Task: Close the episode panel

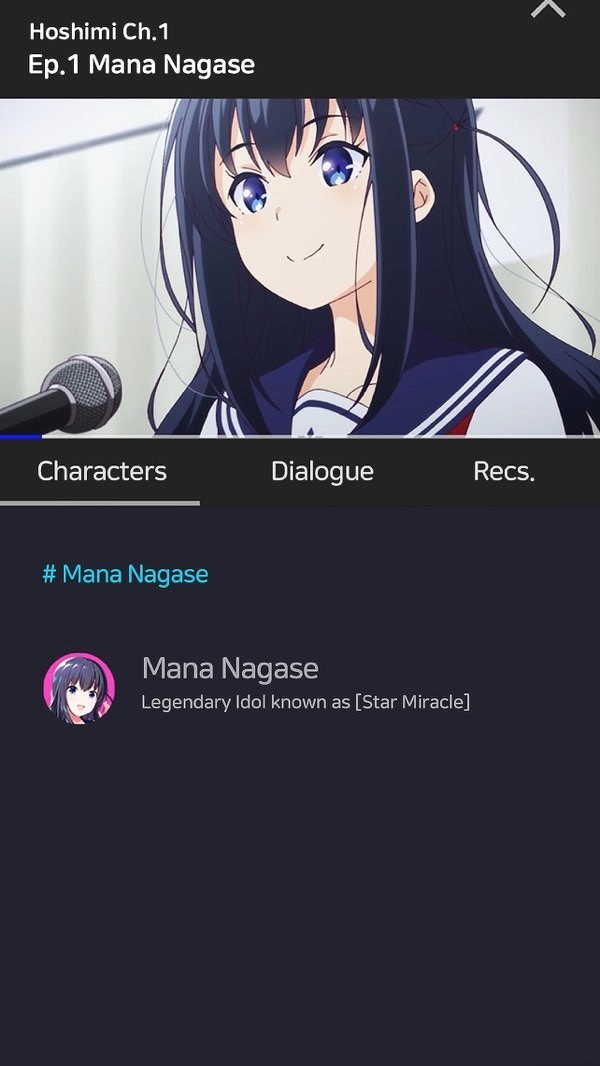Action: coord(548,10)
